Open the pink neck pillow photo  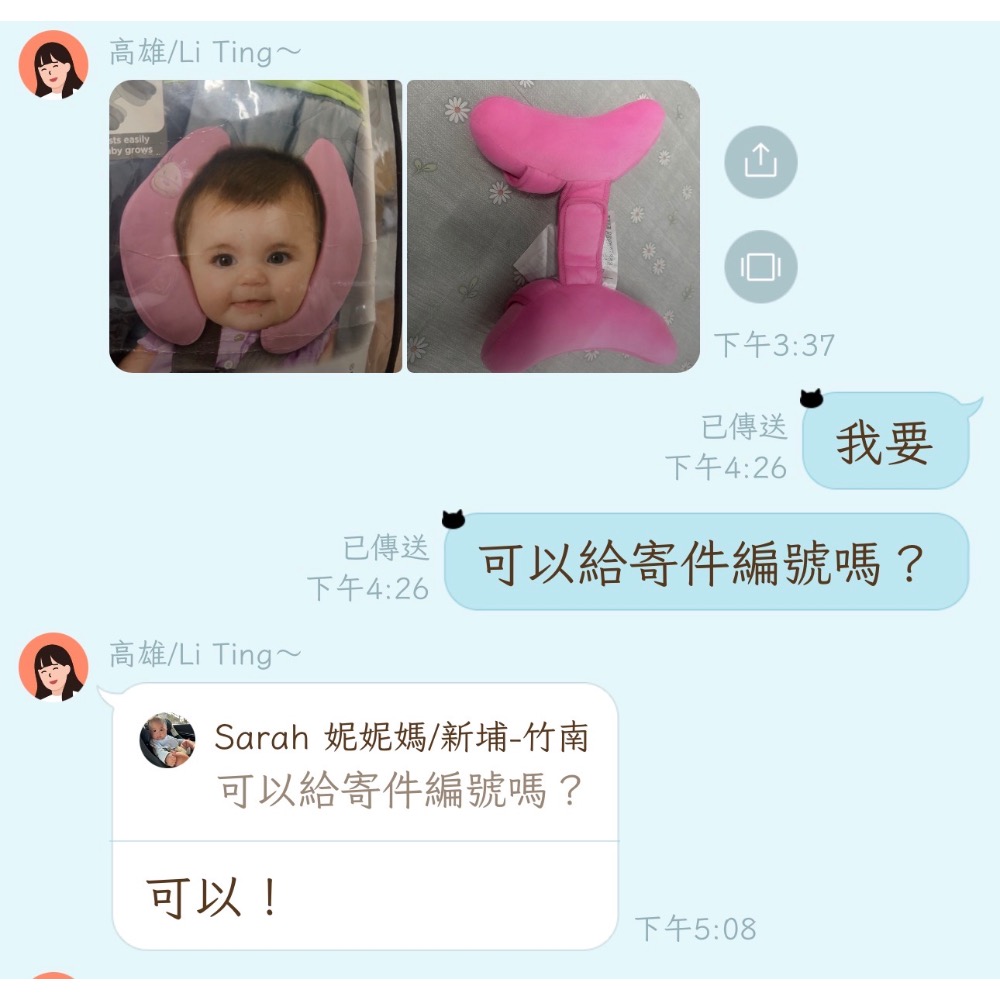point(553,226)
